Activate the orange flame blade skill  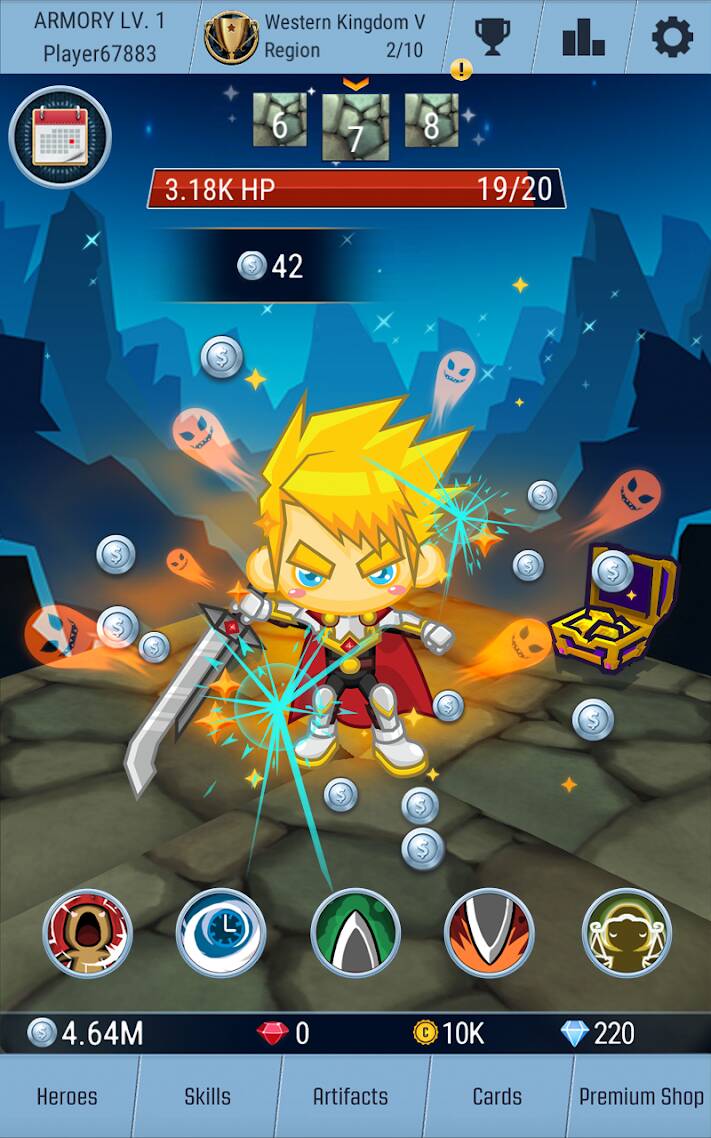tap(489, 933)
